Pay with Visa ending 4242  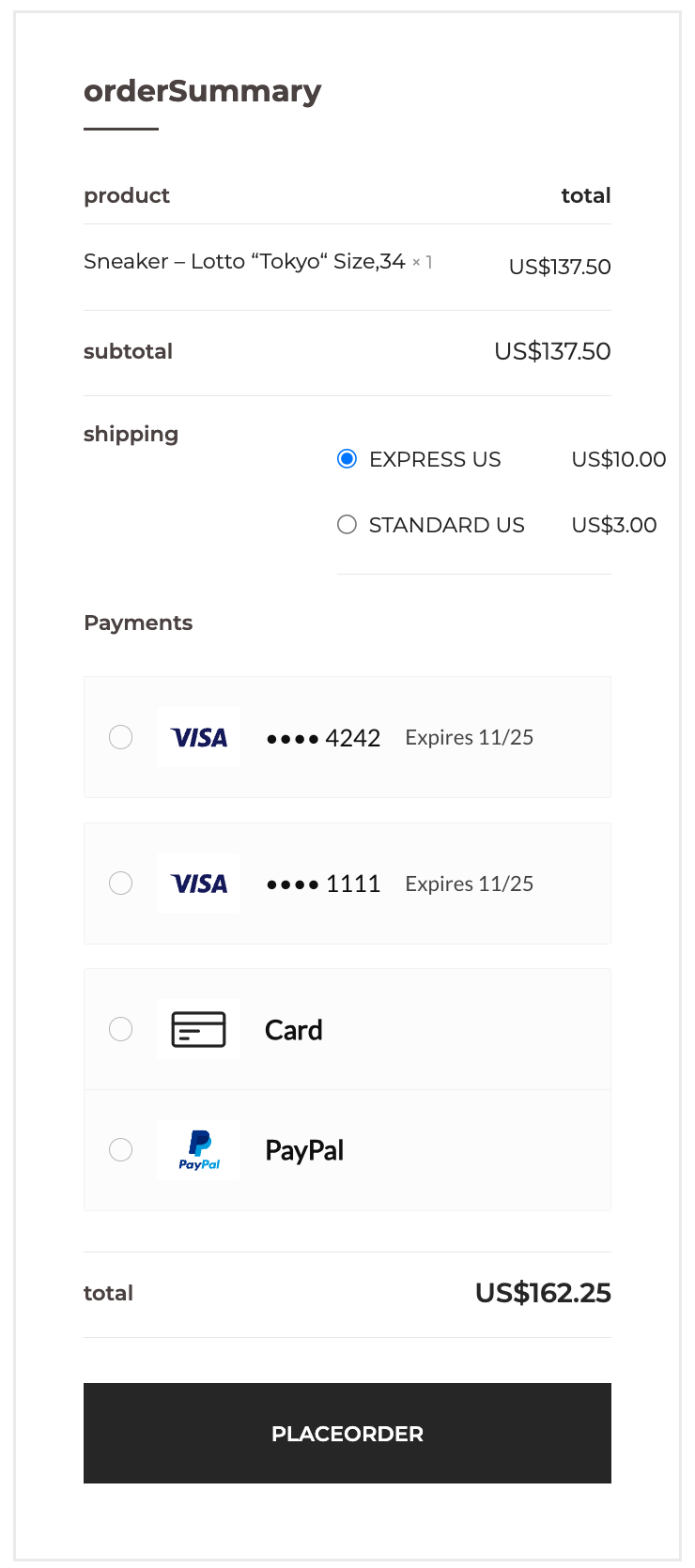(x=121, y=737)
